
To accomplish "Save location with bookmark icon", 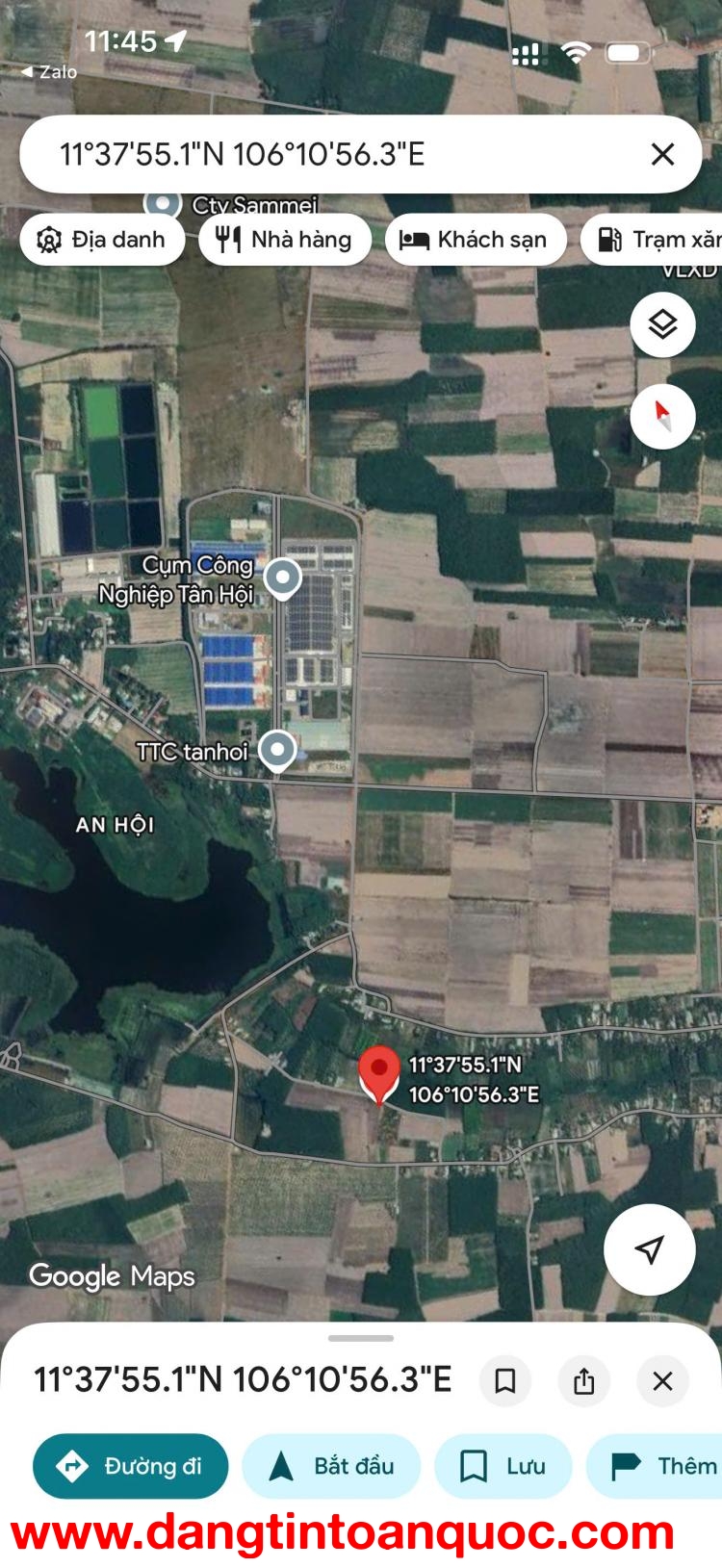I will tap(505, 1381).
